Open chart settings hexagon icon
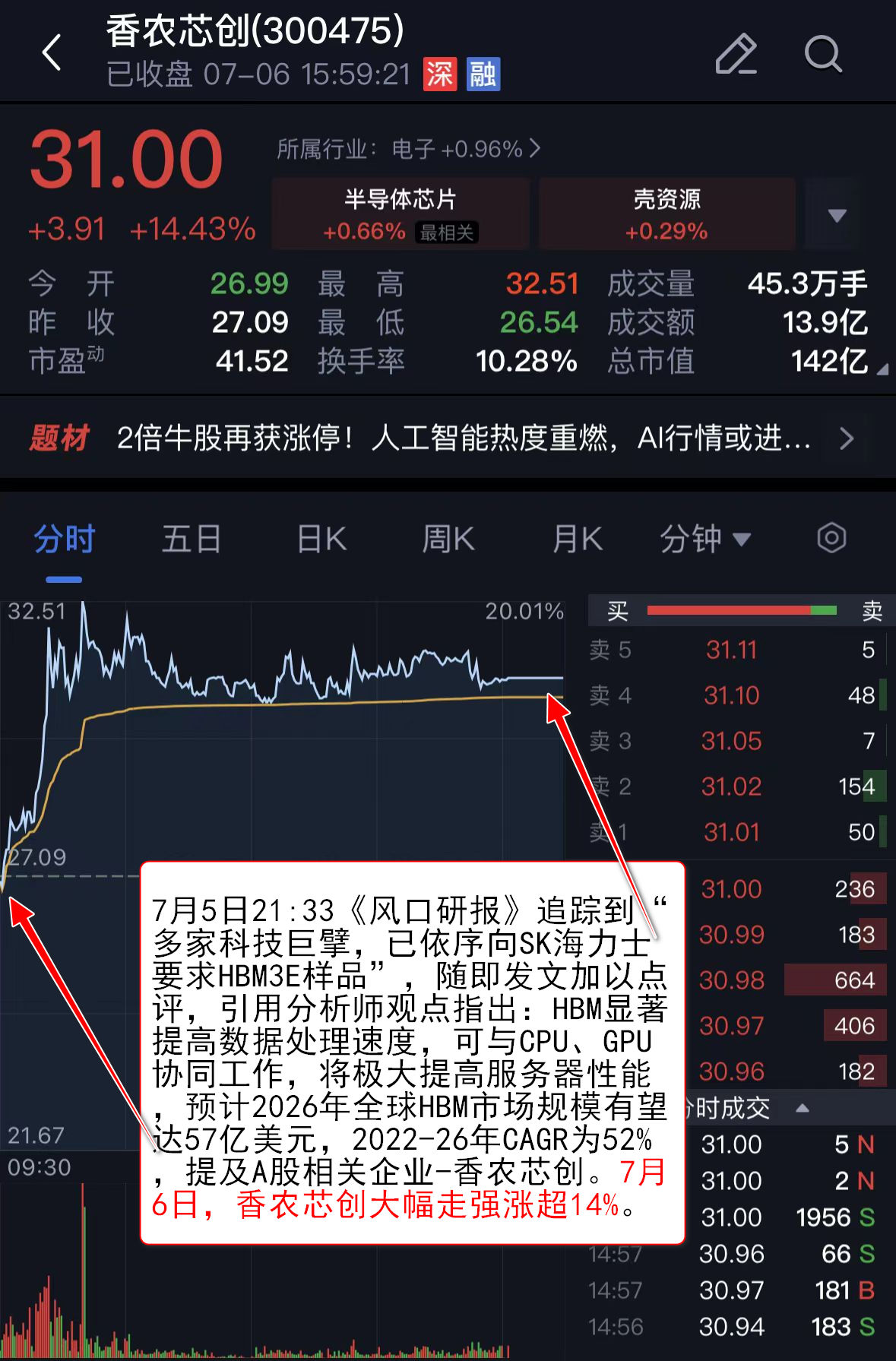896x1361 pixels. point(831,538)
